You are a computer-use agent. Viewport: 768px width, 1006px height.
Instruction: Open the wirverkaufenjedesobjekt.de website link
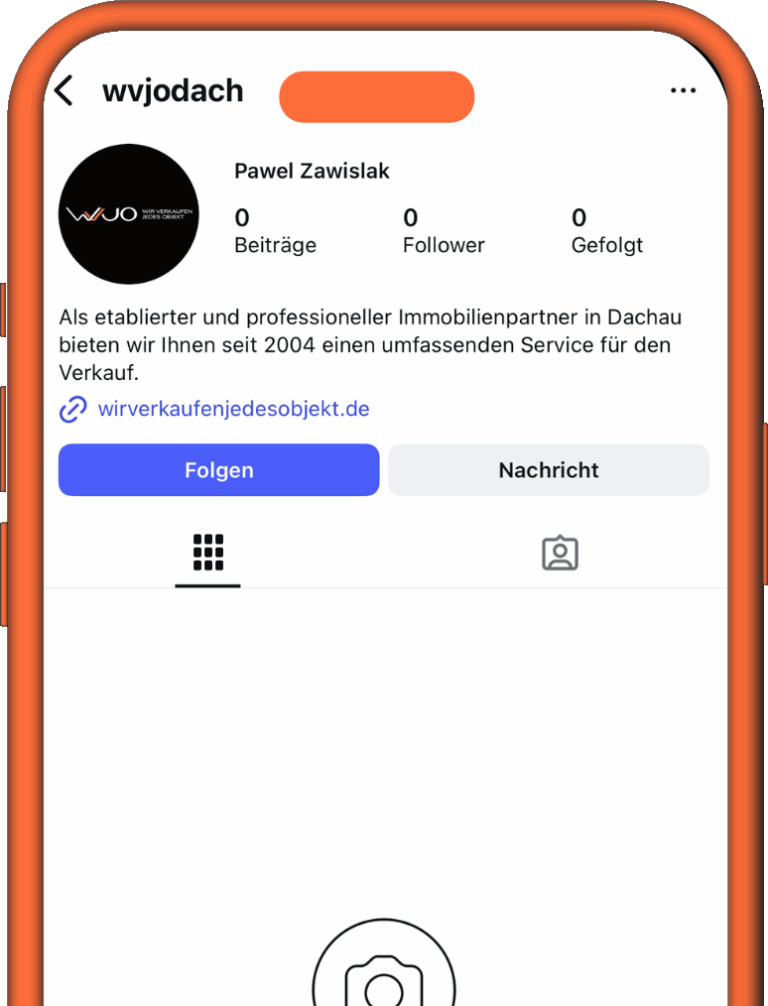tap(233, 409)
